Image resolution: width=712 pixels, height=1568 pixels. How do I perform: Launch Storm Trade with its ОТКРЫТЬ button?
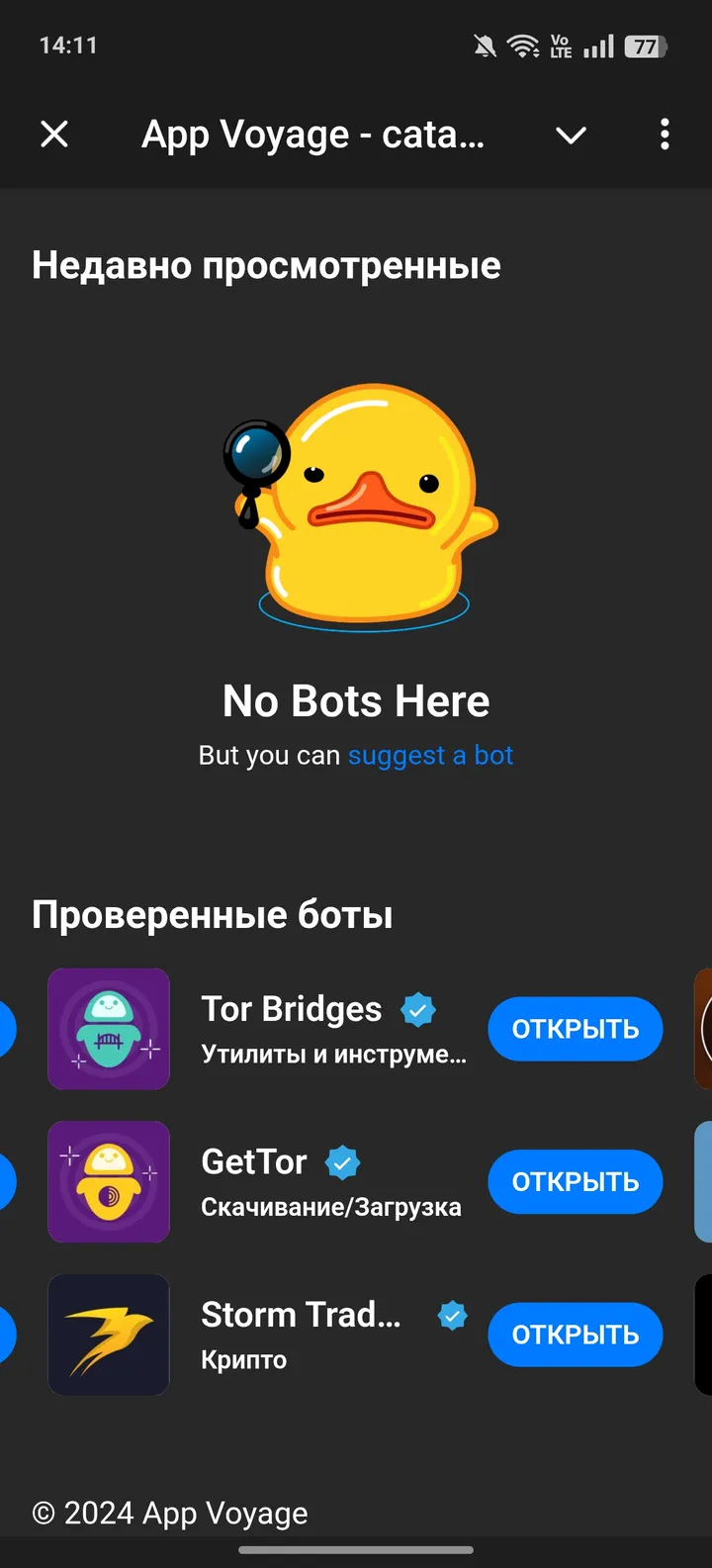click(575, 1334)
